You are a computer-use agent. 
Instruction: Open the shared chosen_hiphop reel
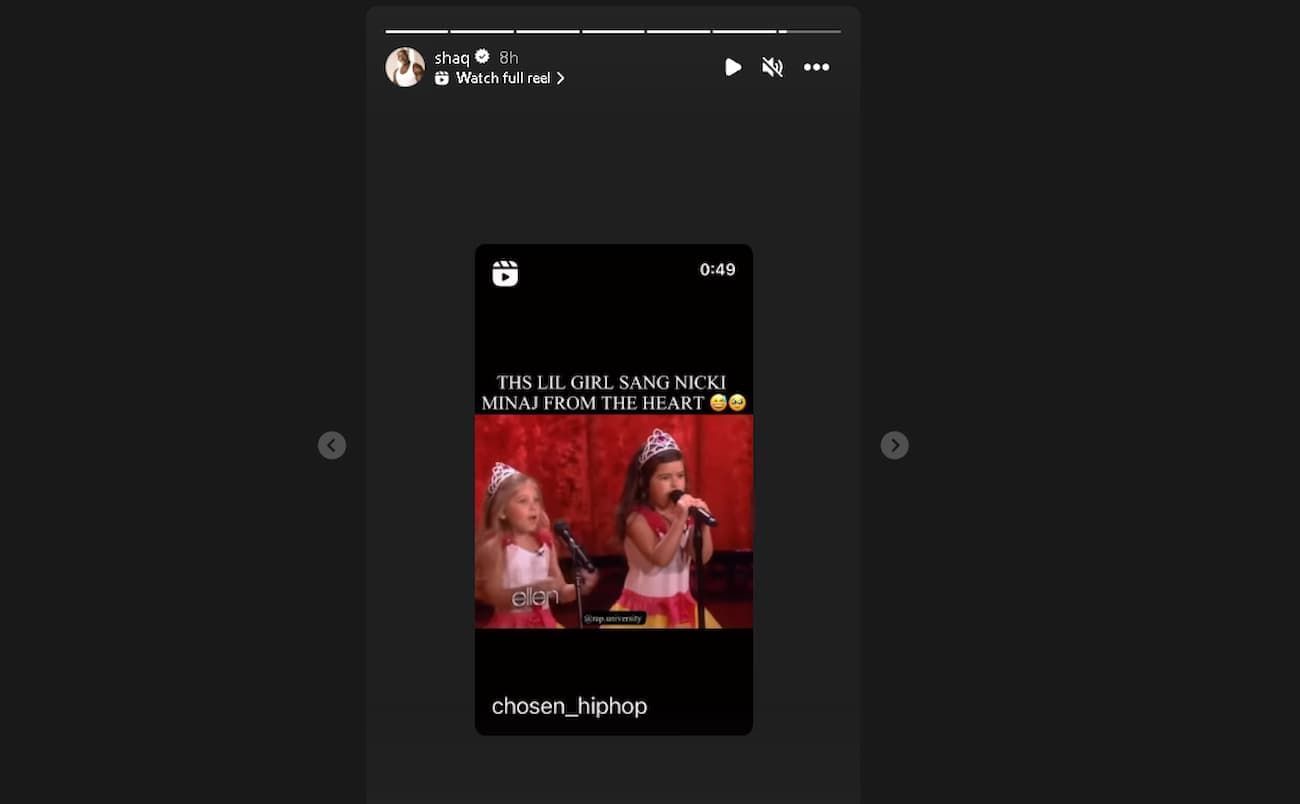click(613, 490)
